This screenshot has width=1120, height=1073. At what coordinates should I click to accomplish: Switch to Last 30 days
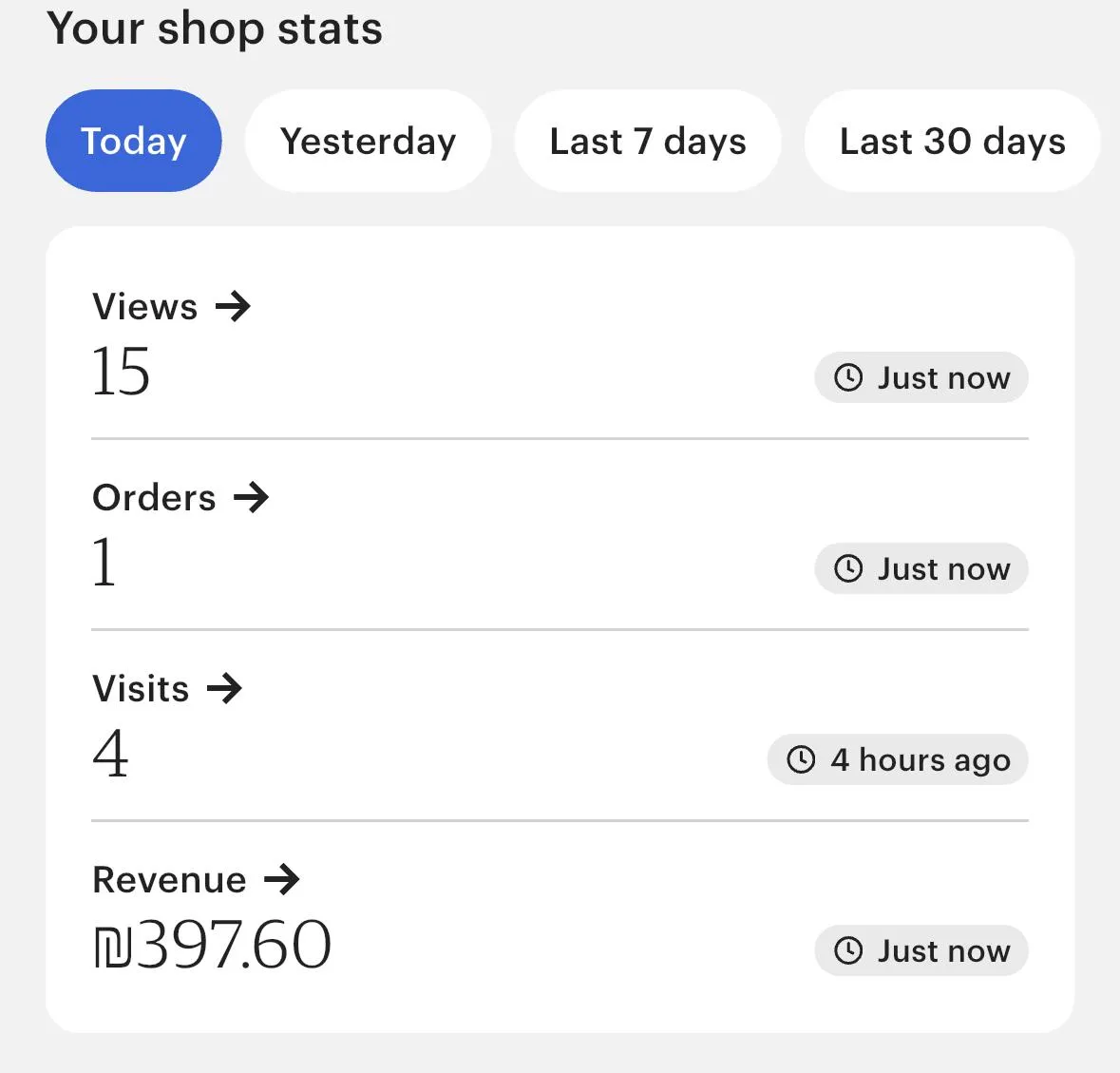coord(952,141)
